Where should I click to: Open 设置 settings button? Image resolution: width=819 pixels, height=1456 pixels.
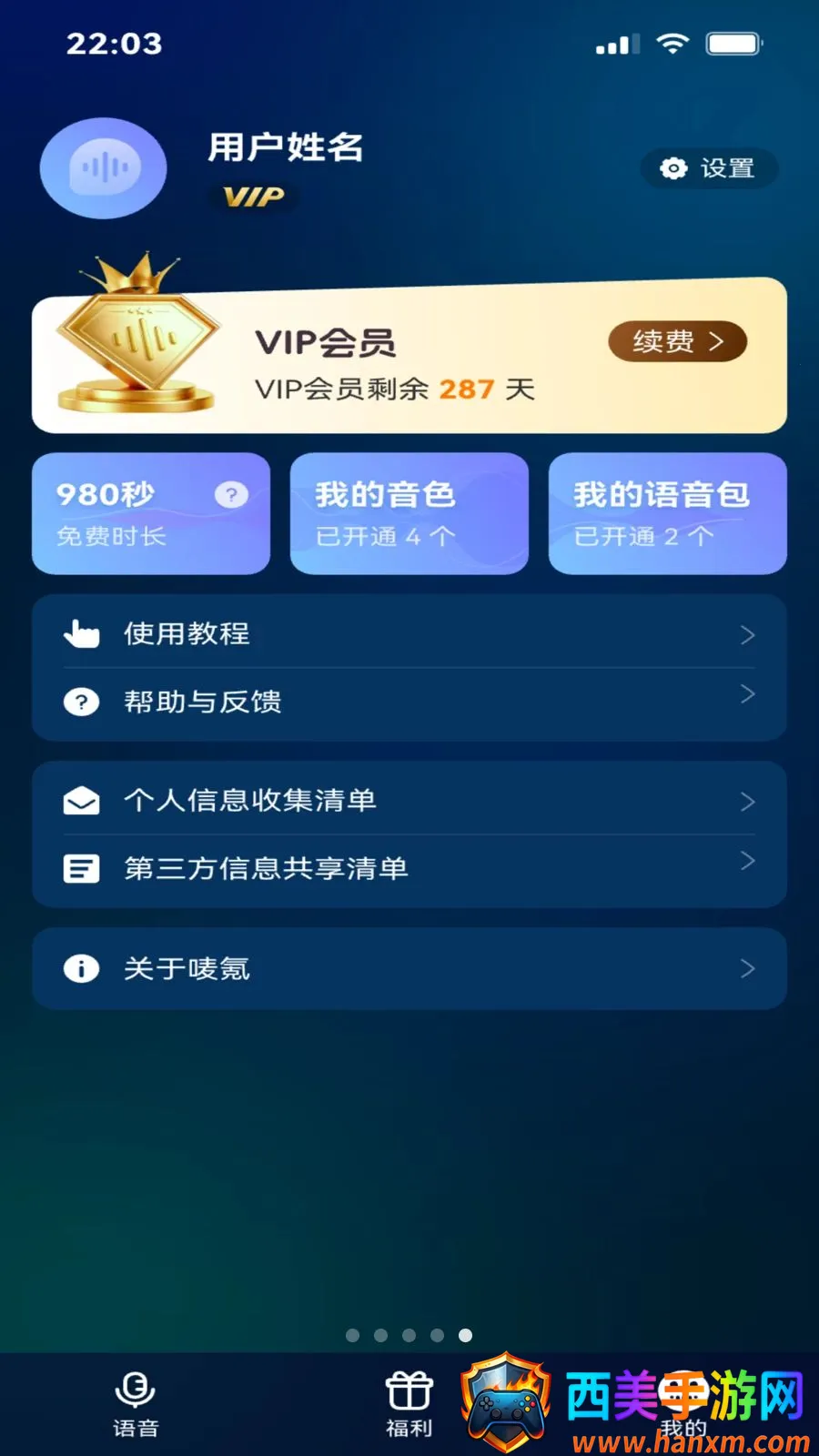[x=709, y=168]
